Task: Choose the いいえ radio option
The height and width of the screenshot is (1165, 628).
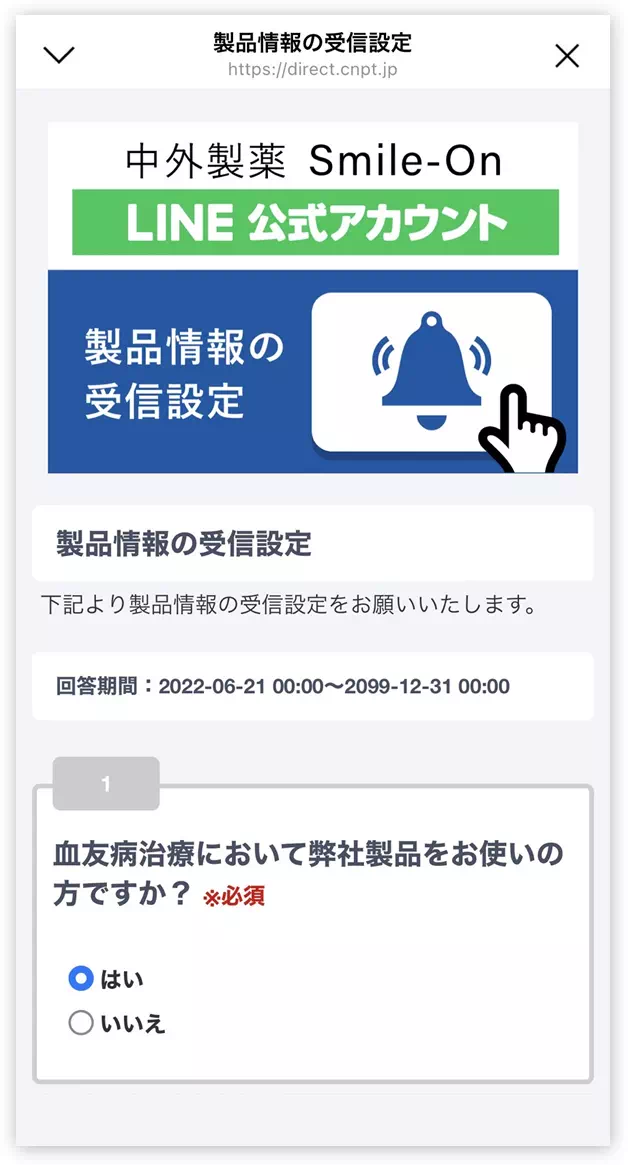Action: [x=80, y=1024]
